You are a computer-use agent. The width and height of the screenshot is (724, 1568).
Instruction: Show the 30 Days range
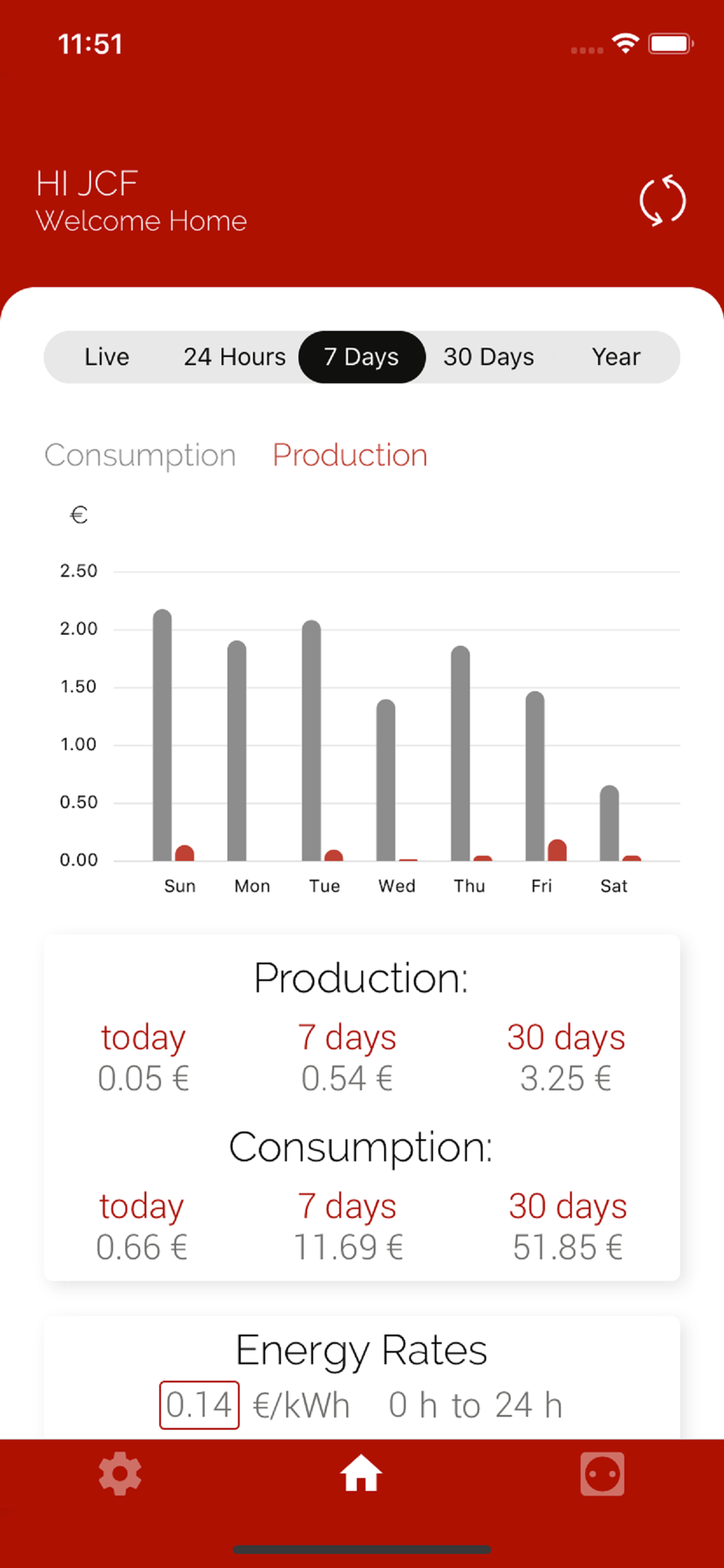[489, 357]
